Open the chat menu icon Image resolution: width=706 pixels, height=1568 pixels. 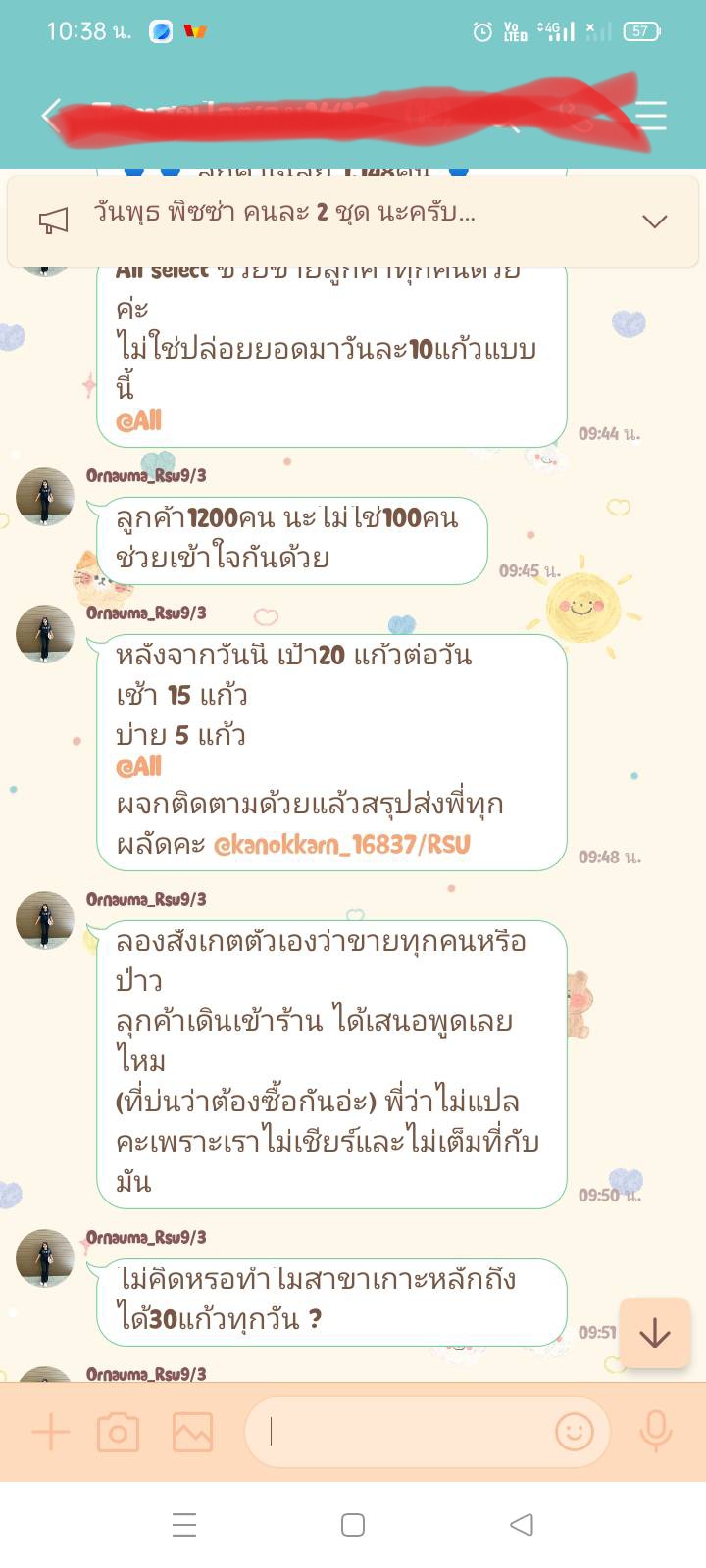point(651,116)
